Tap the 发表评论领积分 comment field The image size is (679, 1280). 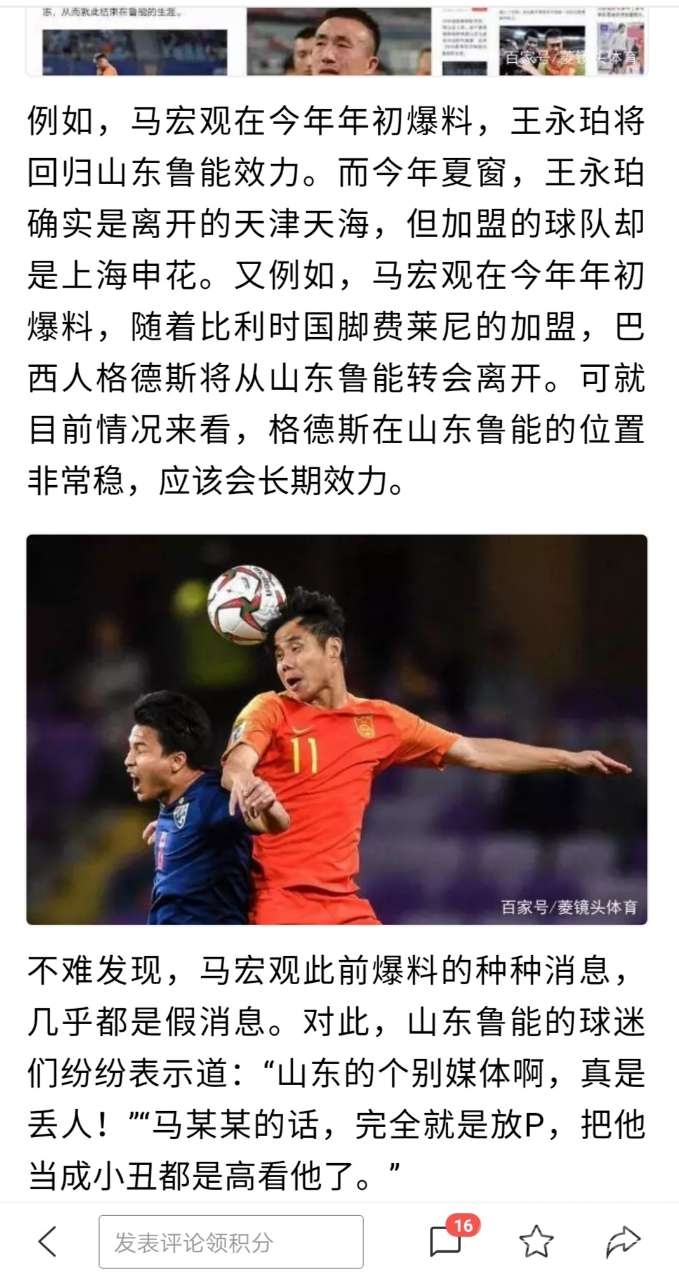tap(231, 1242)
